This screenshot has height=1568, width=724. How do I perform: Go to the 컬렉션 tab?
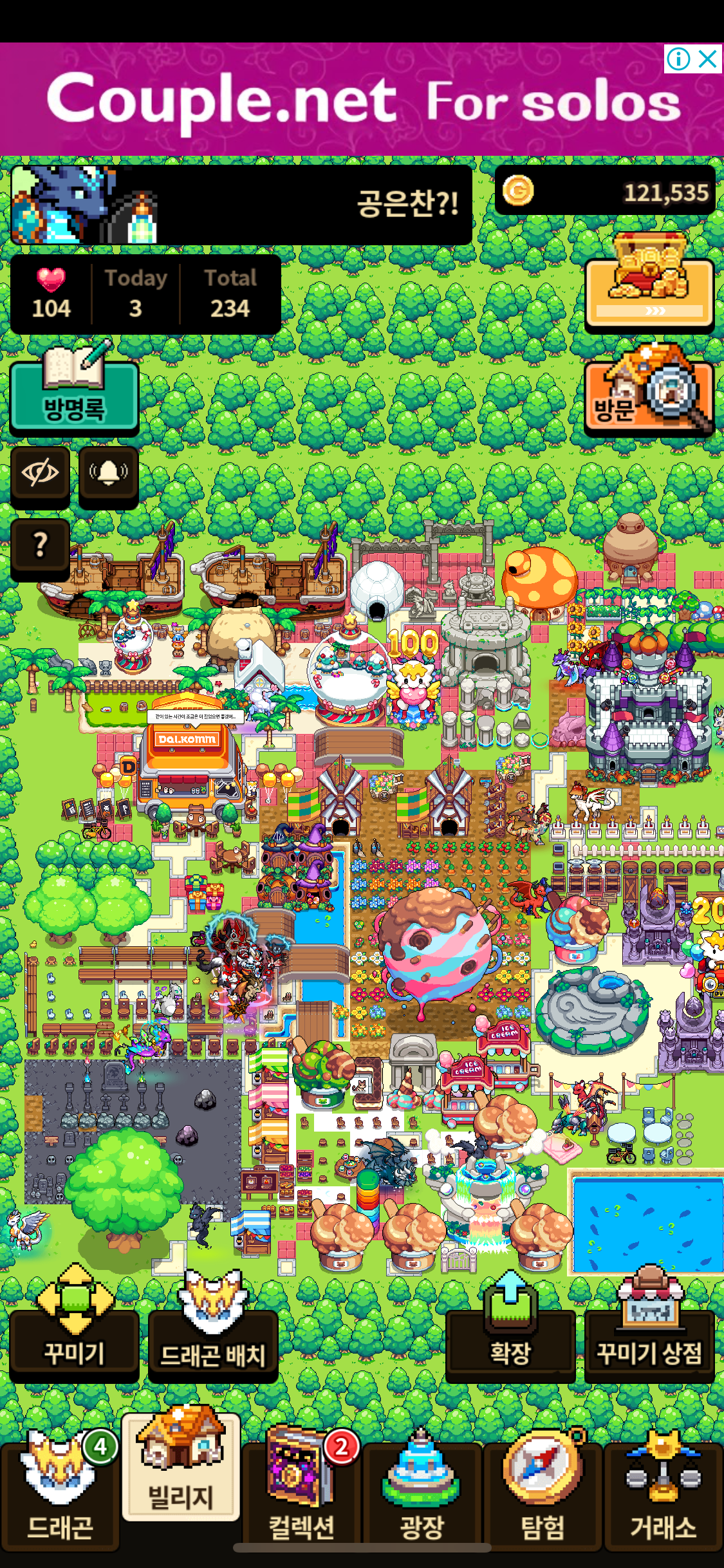point(301,1495)
